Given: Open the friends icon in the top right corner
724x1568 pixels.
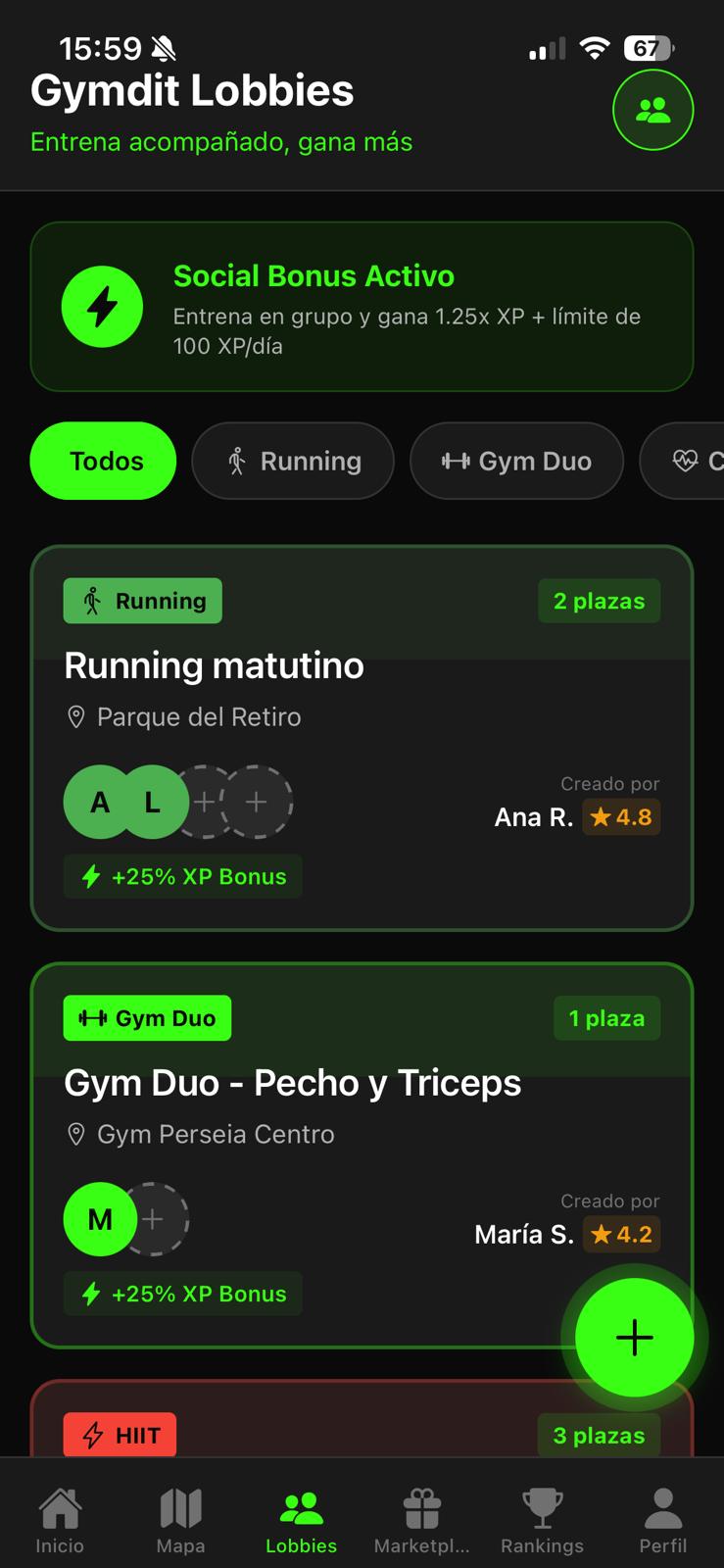Looking at the screenshot, I should pos(652,110).
